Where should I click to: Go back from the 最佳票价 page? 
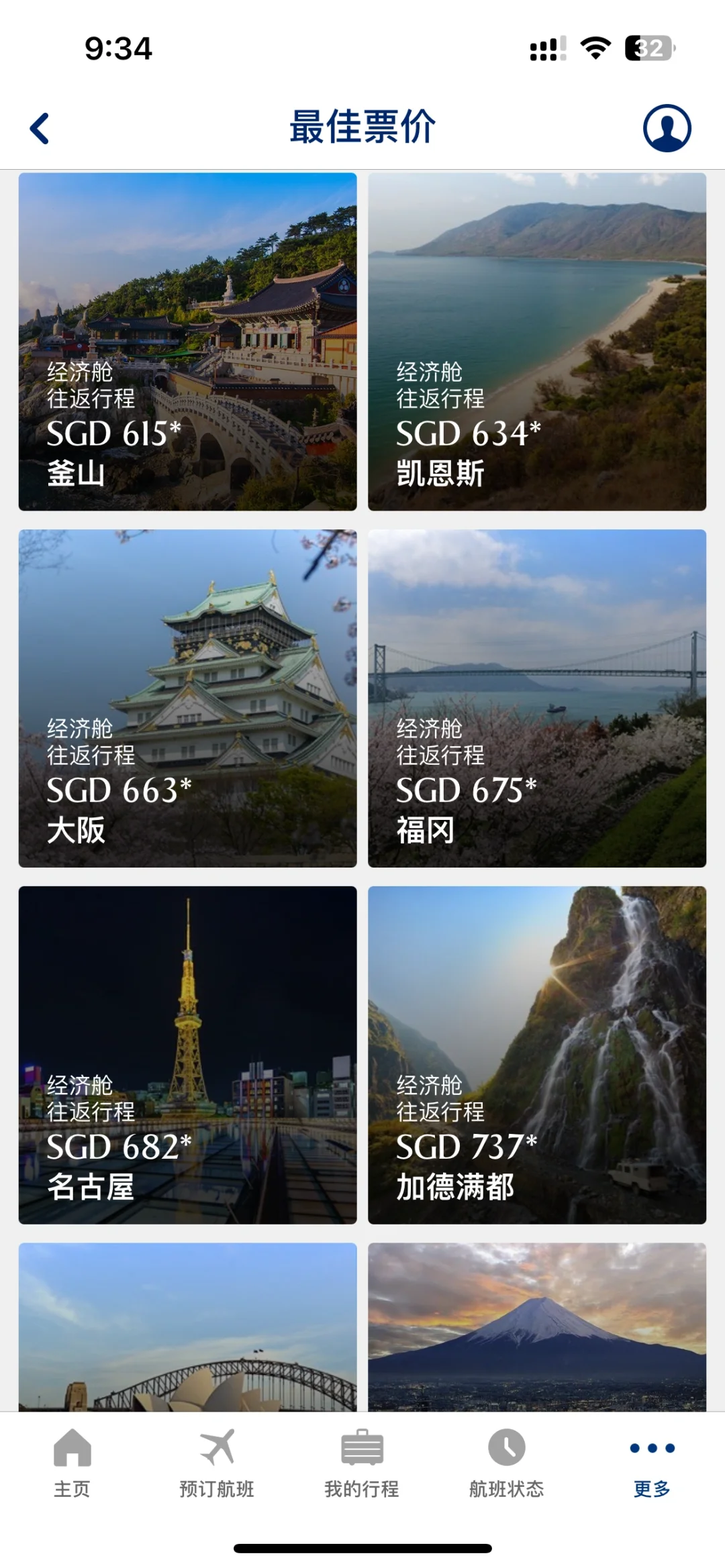(40, 128)
